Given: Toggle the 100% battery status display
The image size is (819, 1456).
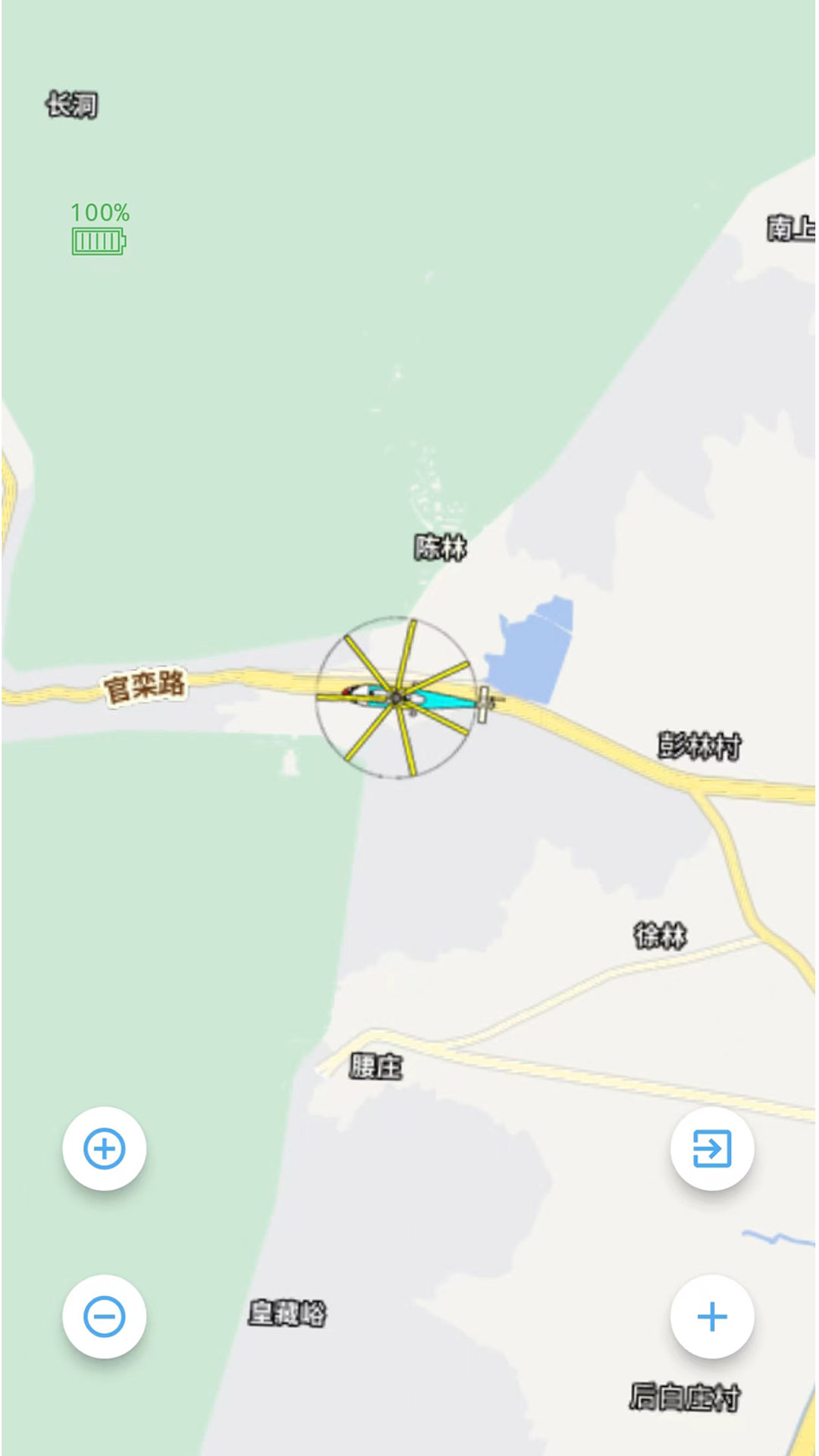Looking at the screenshot, I should tap(99, 213).
